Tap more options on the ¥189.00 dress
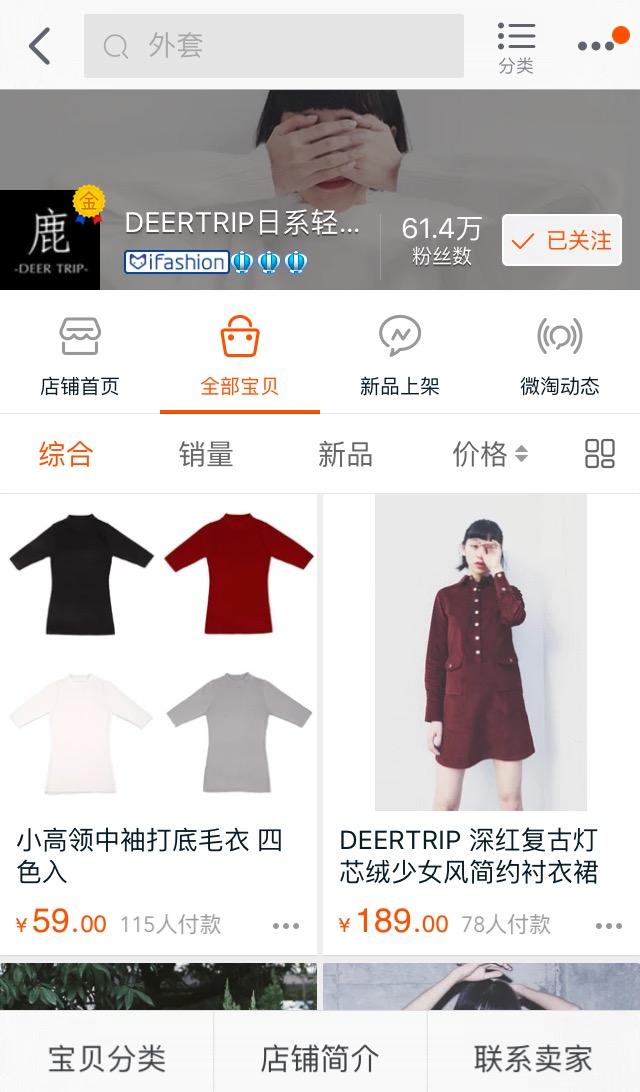The width and height of the screenshot is (640, 1092). click(609, 926)
